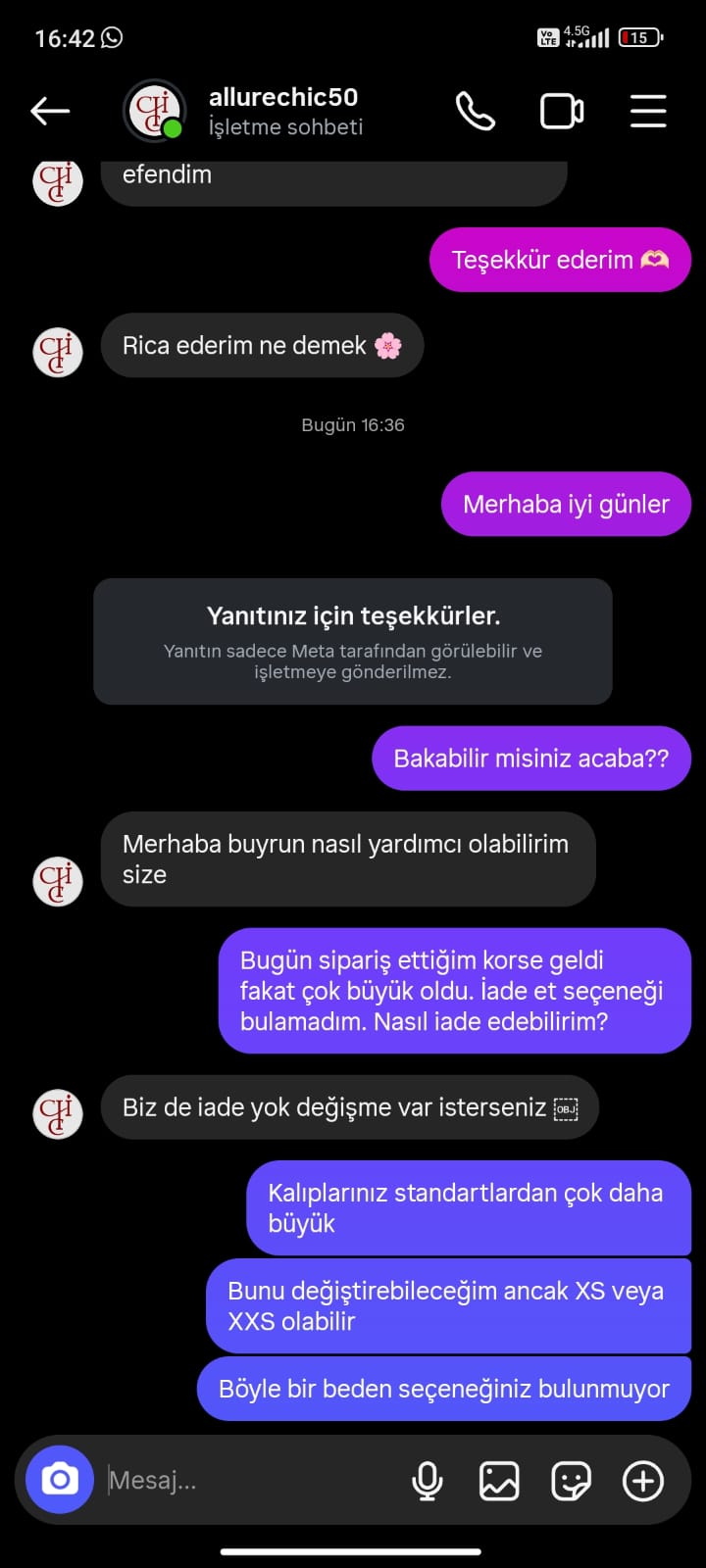Start a voice call with allurechic50
The width and height of the screenshot is (706, 1568).
(476, 112)
